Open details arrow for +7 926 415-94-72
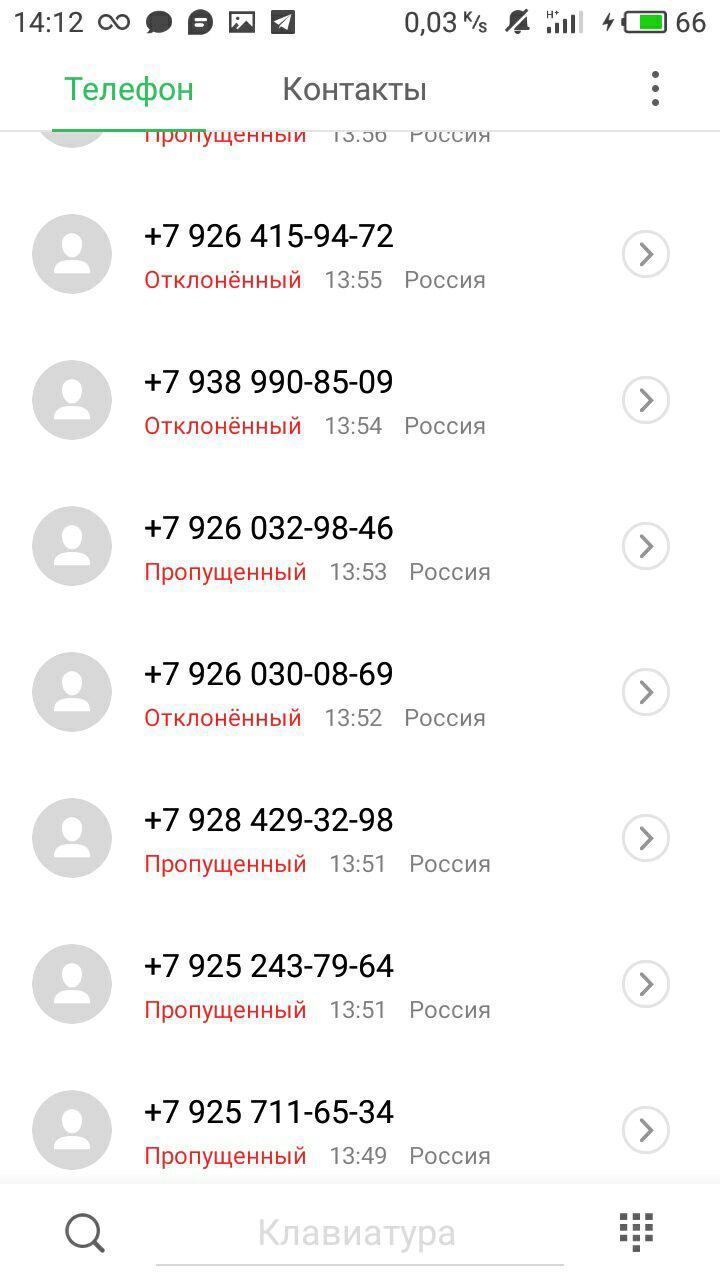This screenshot has width=720, height=1280. [646, 255]
